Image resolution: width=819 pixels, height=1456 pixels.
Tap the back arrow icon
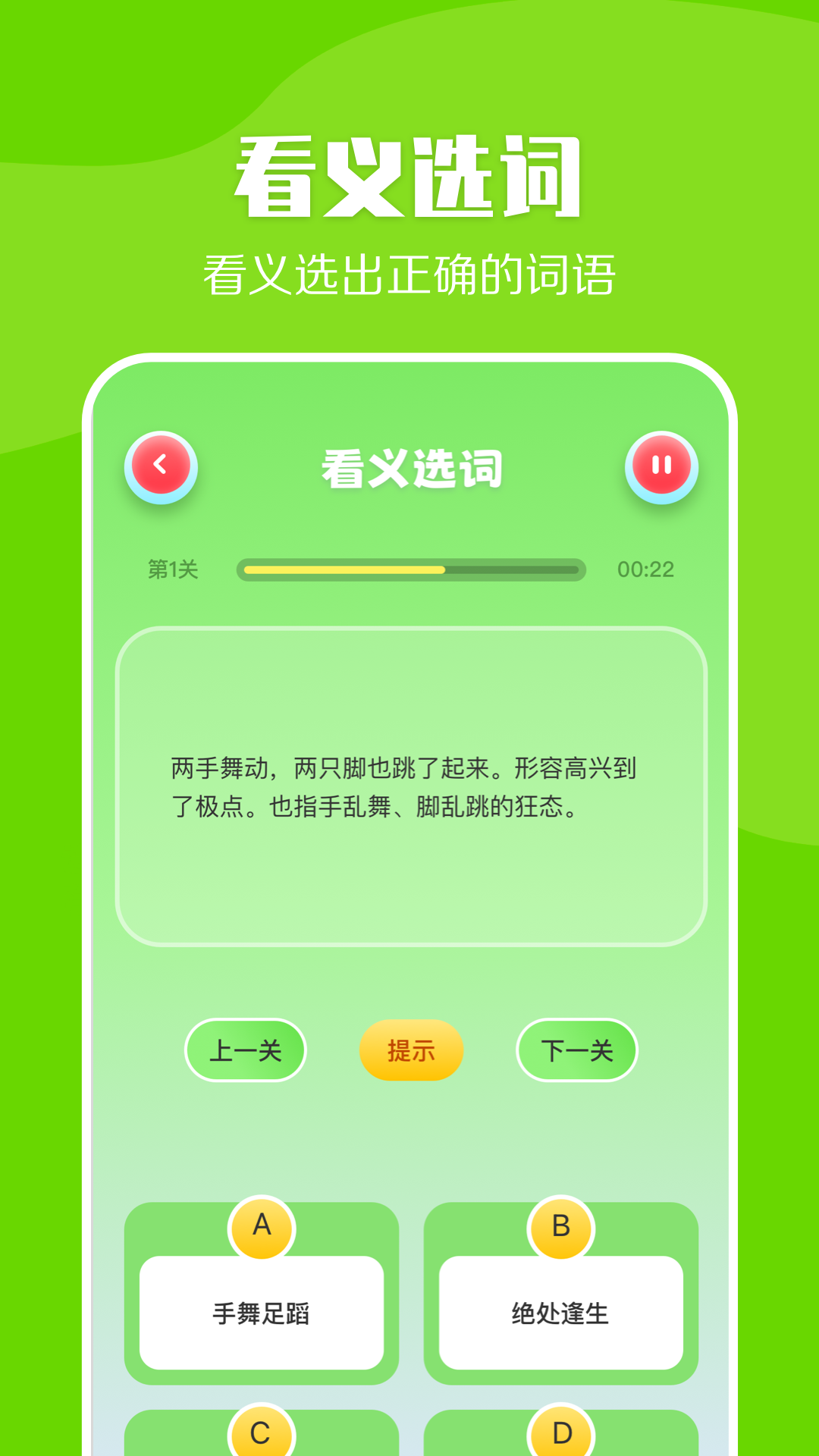(159, 466)
